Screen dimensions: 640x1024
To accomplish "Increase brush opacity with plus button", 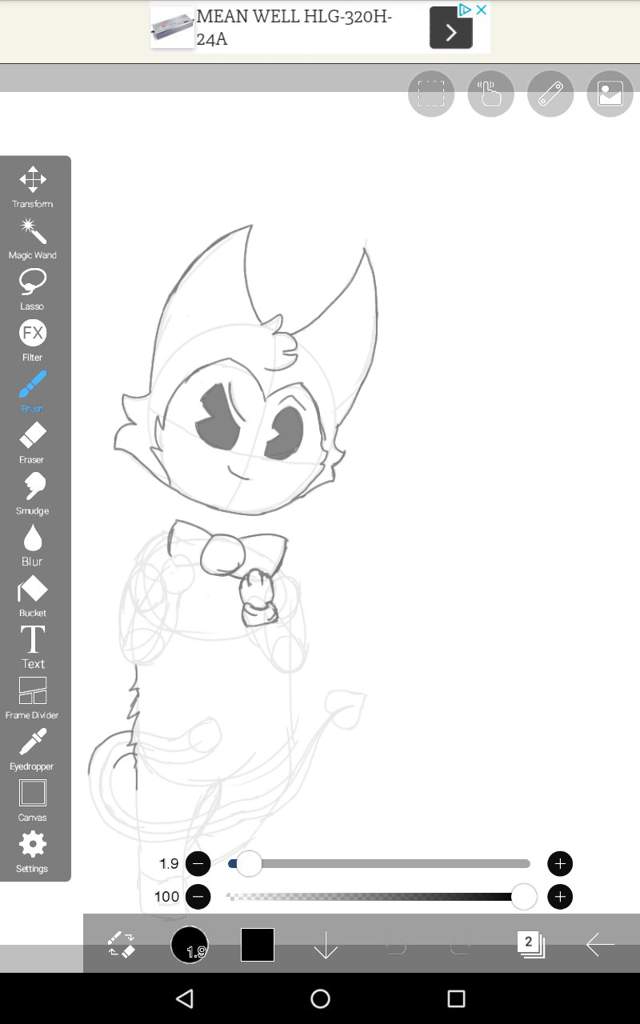I will click(560, 897).
